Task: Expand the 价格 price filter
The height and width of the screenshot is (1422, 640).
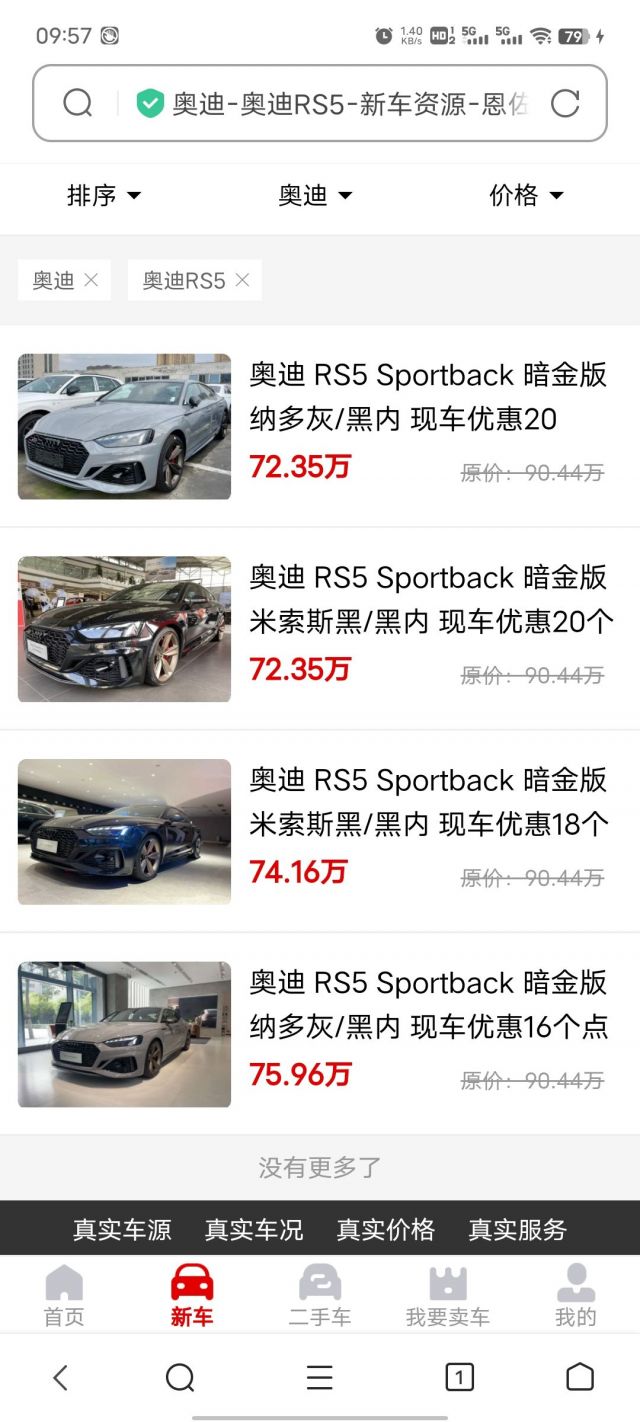Action: click(x=526, y=196)
